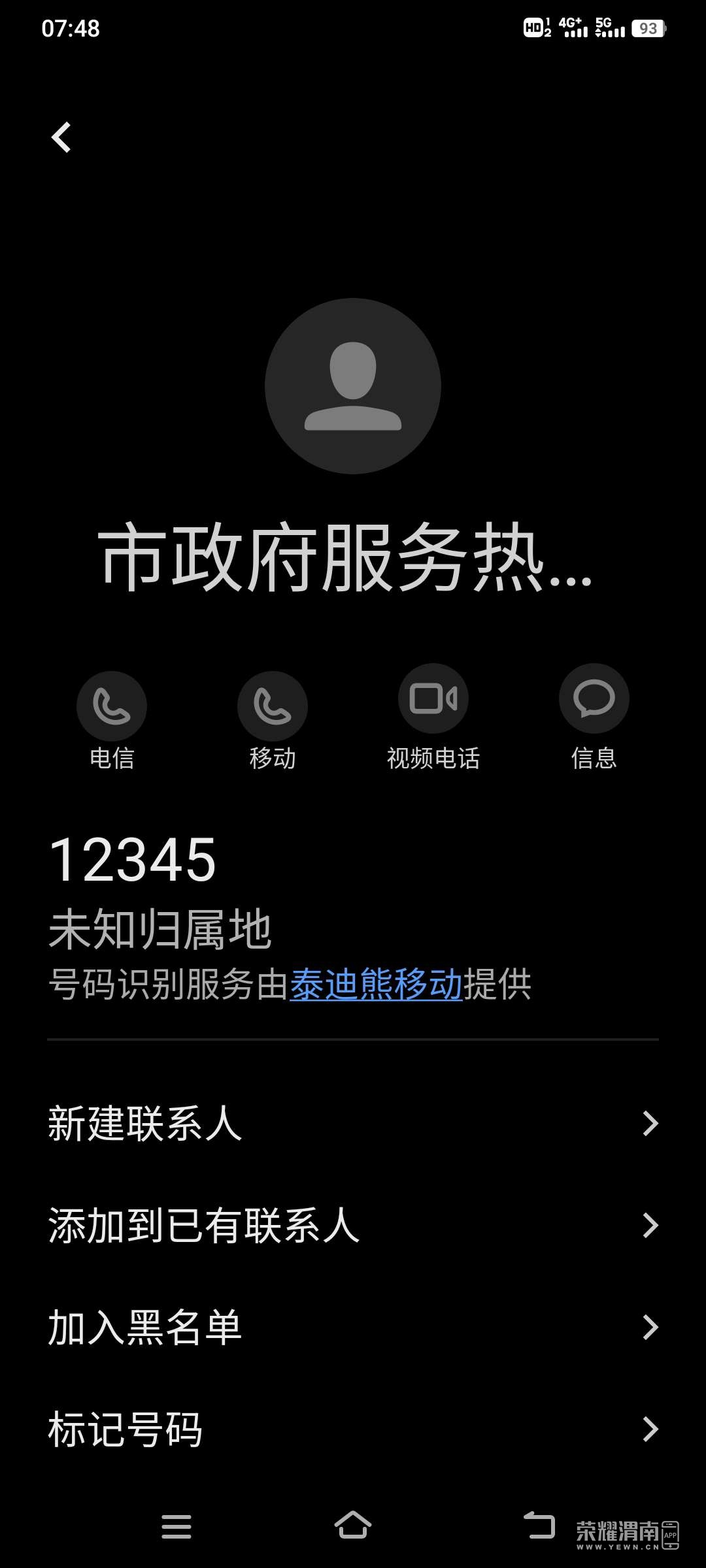Call 12345 using the 电信 SIM
This screenshot has height=1568, width=706.
(x=111, y=704)
